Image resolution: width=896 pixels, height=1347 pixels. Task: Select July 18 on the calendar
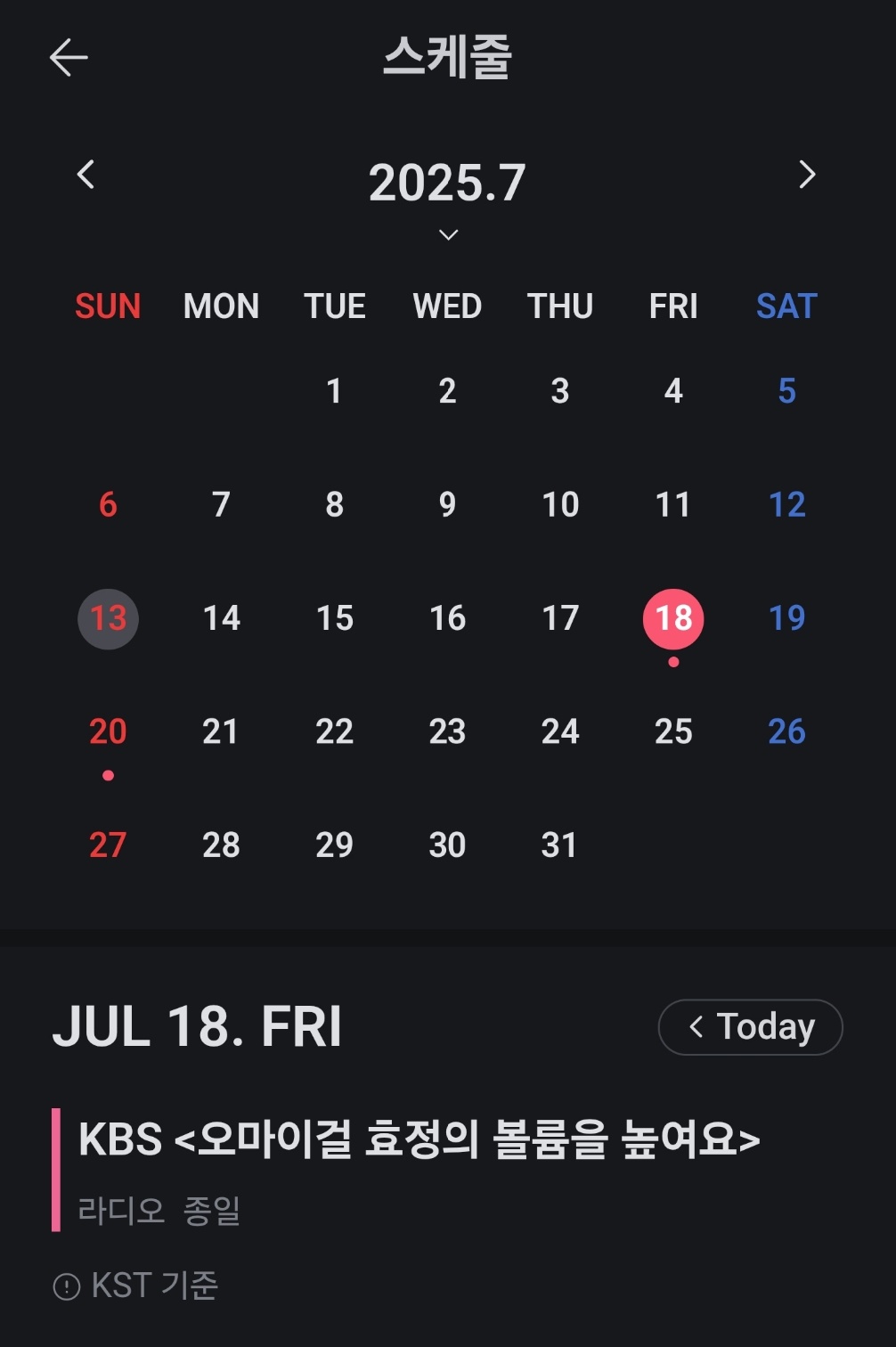(673, 618)
